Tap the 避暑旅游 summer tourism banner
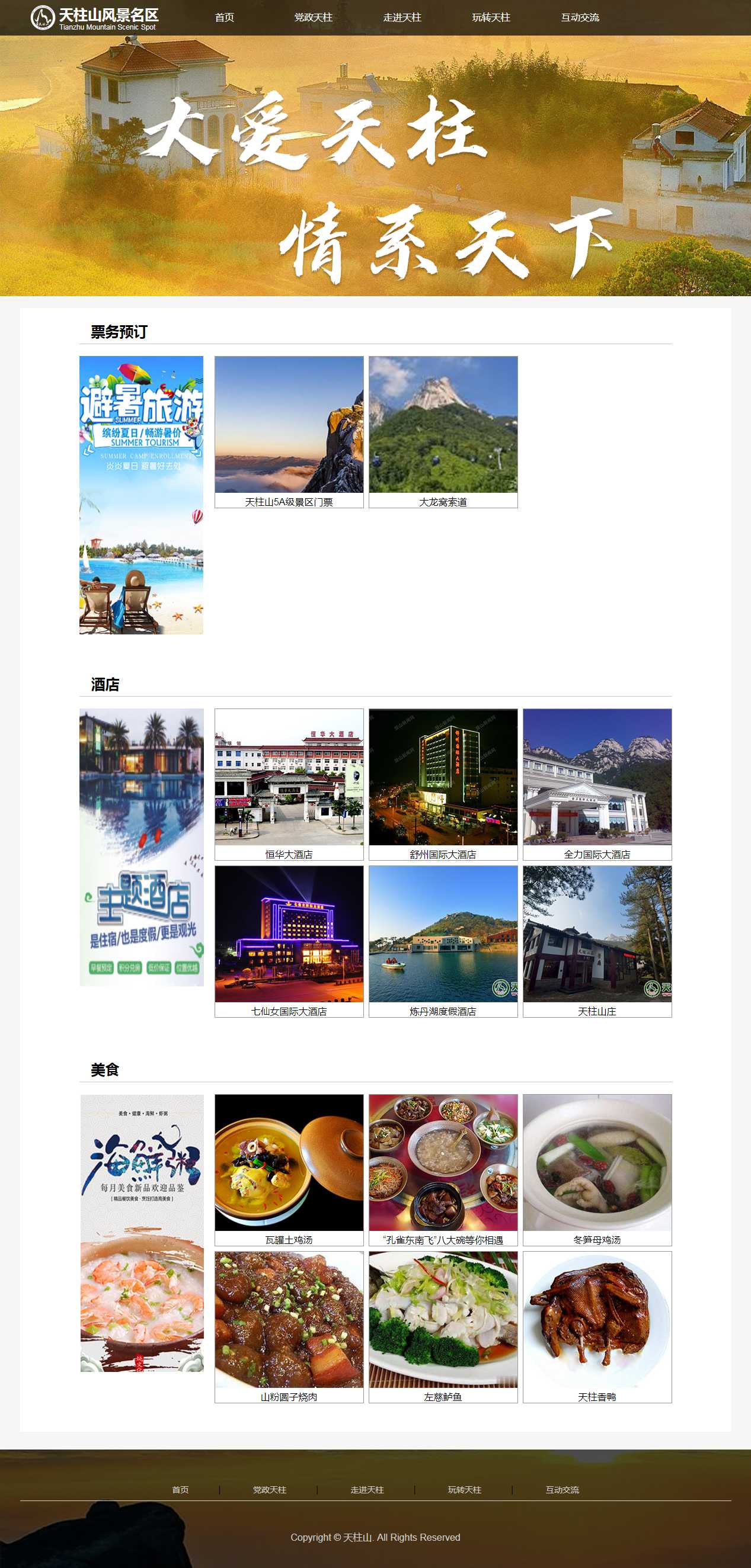This screenshot has height=1568, width=751. (141, 495)
